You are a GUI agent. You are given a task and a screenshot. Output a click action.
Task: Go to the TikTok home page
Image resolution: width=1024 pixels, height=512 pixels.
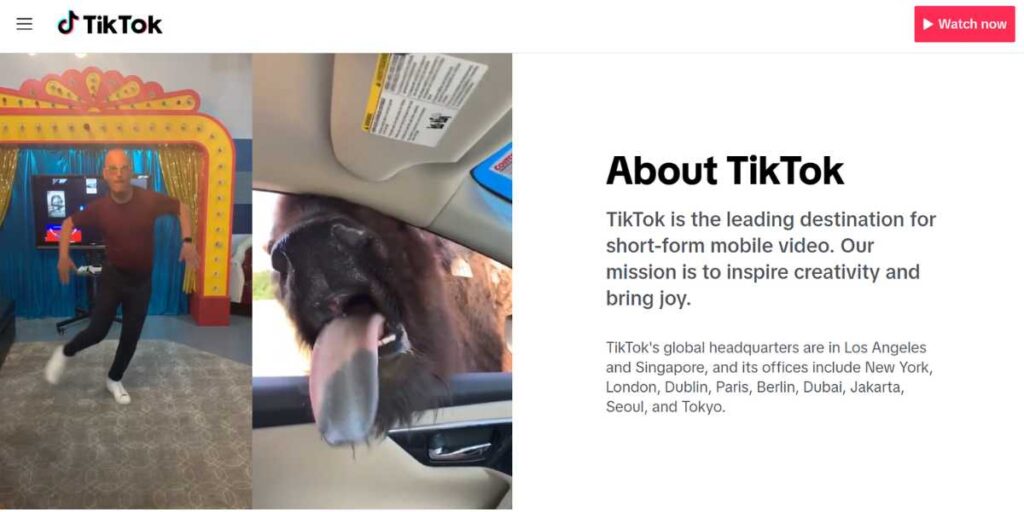pos(110,24)
